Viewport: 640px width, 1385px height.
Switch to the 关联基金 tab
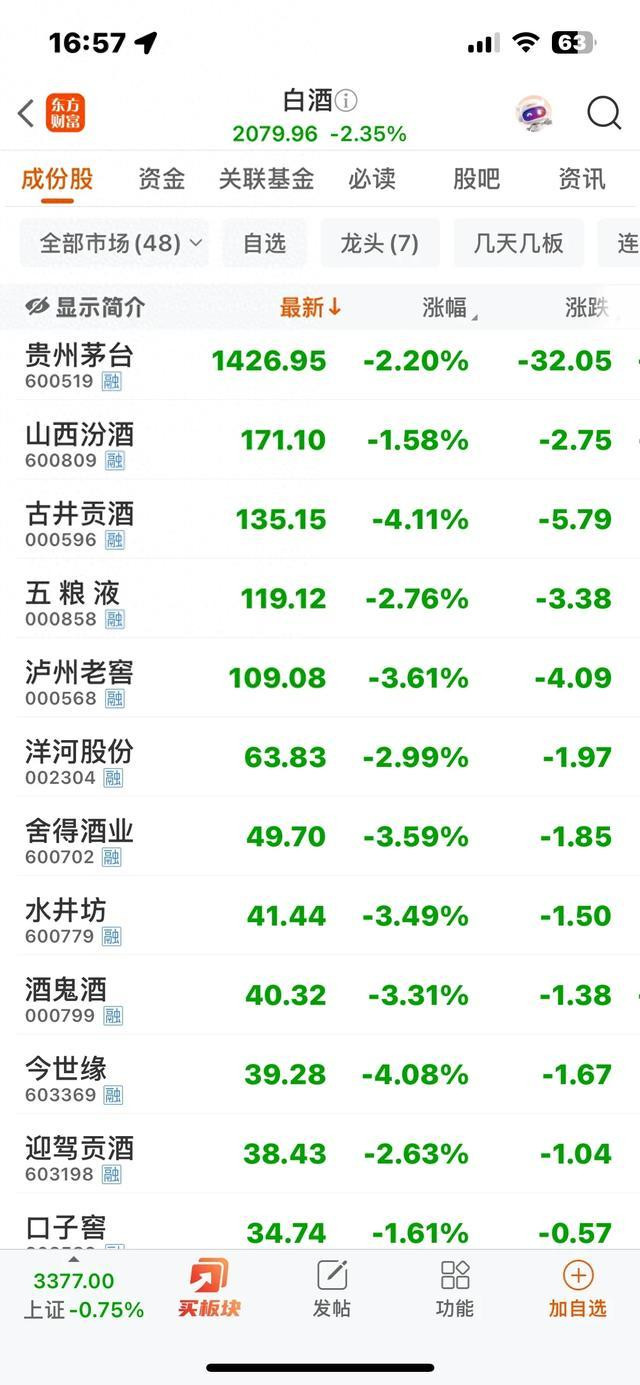click(x=267, y=179)
